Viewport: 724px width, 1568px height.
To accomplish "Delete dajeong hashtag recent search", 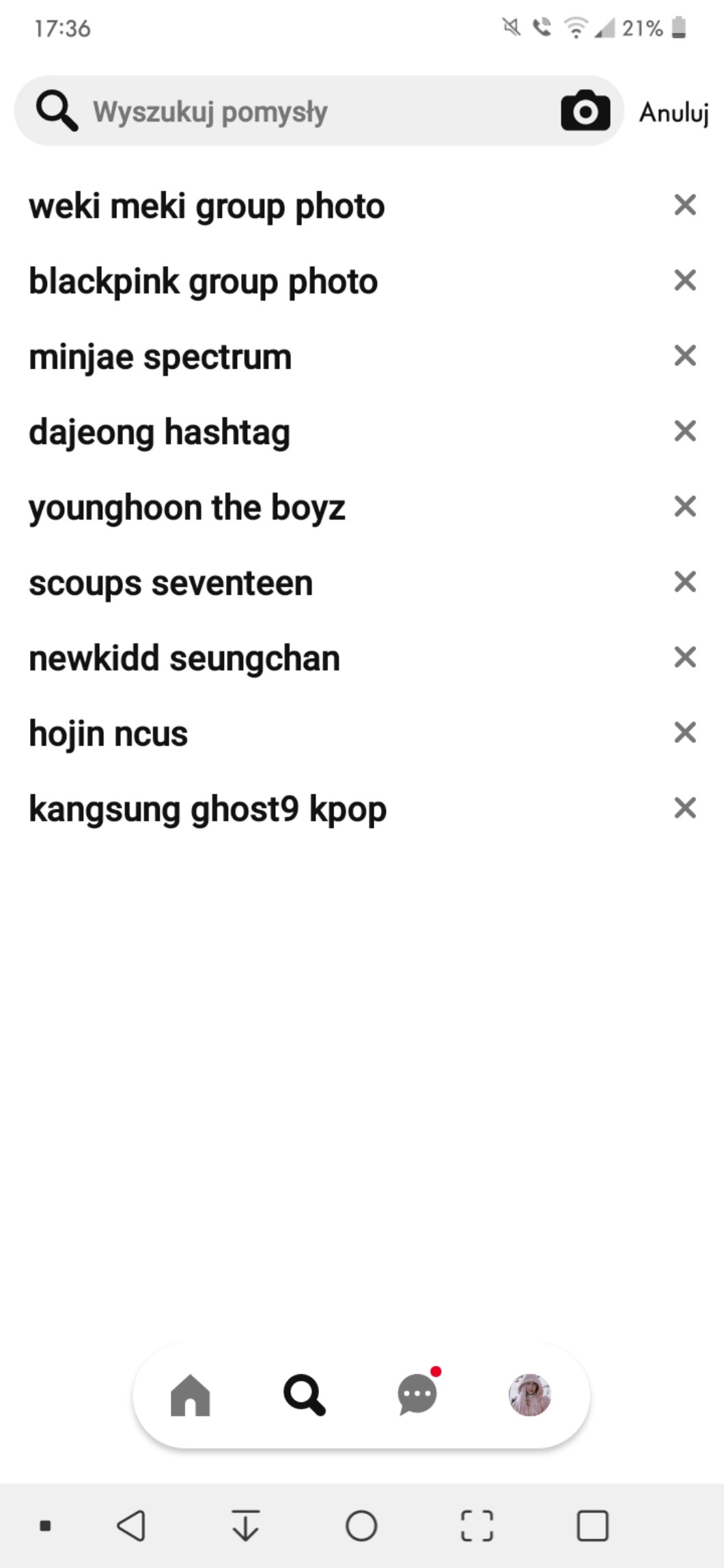I will coord(684,431).
